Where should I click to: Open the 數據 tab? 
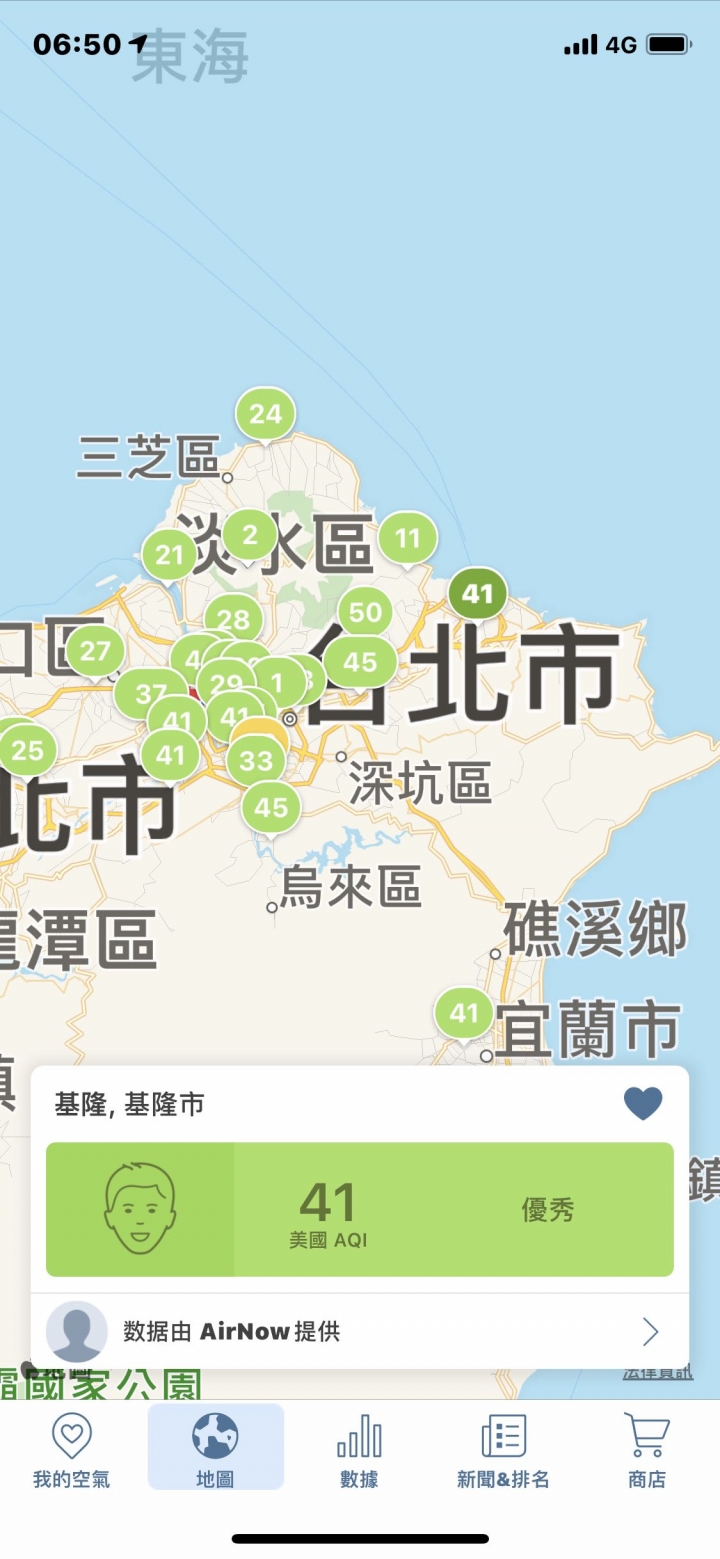[x=359, y=1449]
